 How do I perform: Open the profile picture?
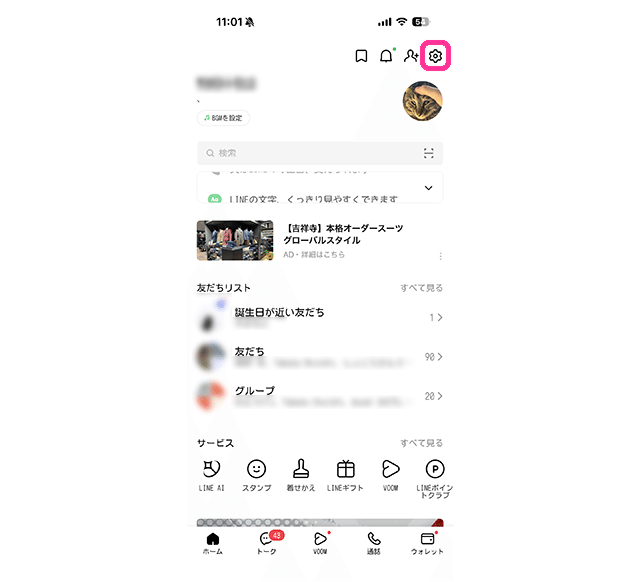[423, 103]
